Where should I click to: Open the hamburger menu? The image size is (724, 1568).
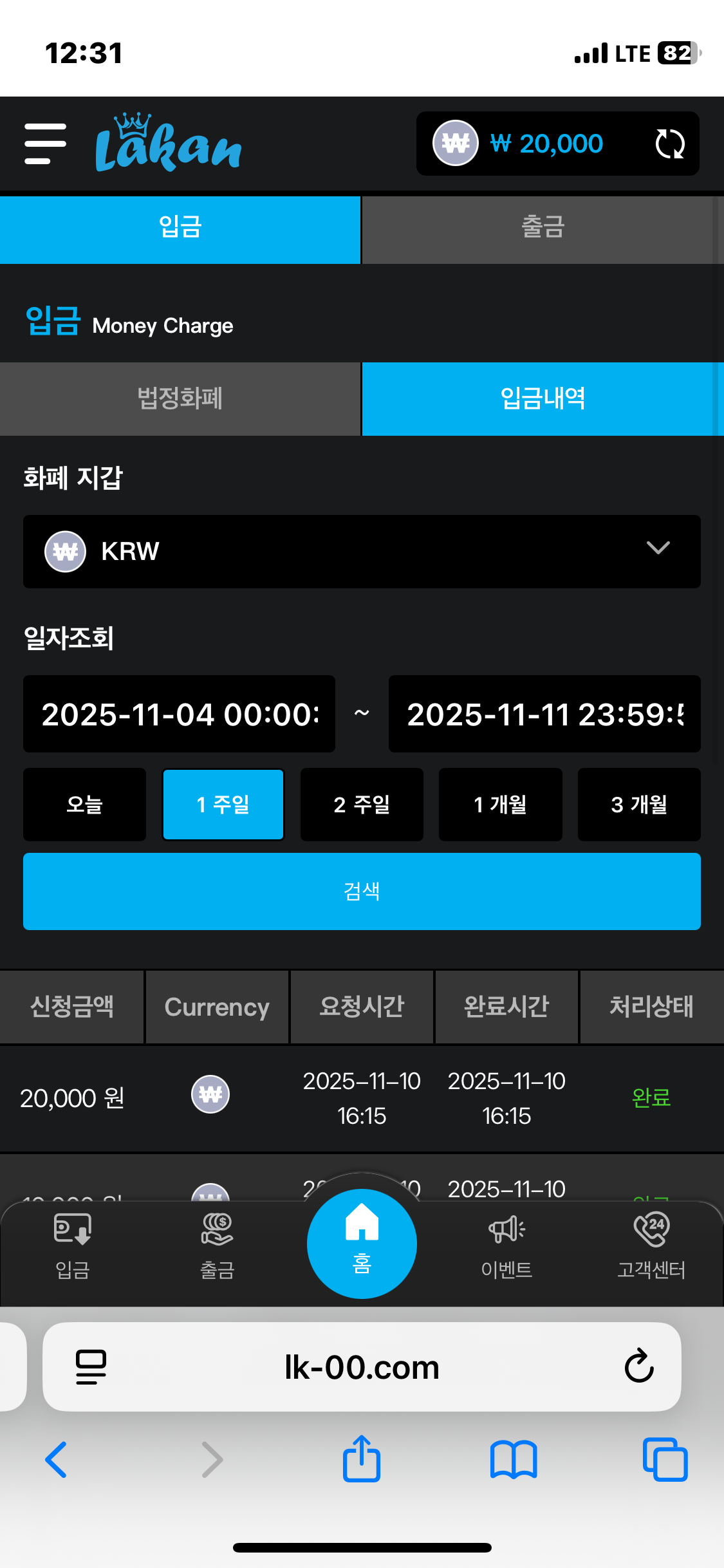45,144
